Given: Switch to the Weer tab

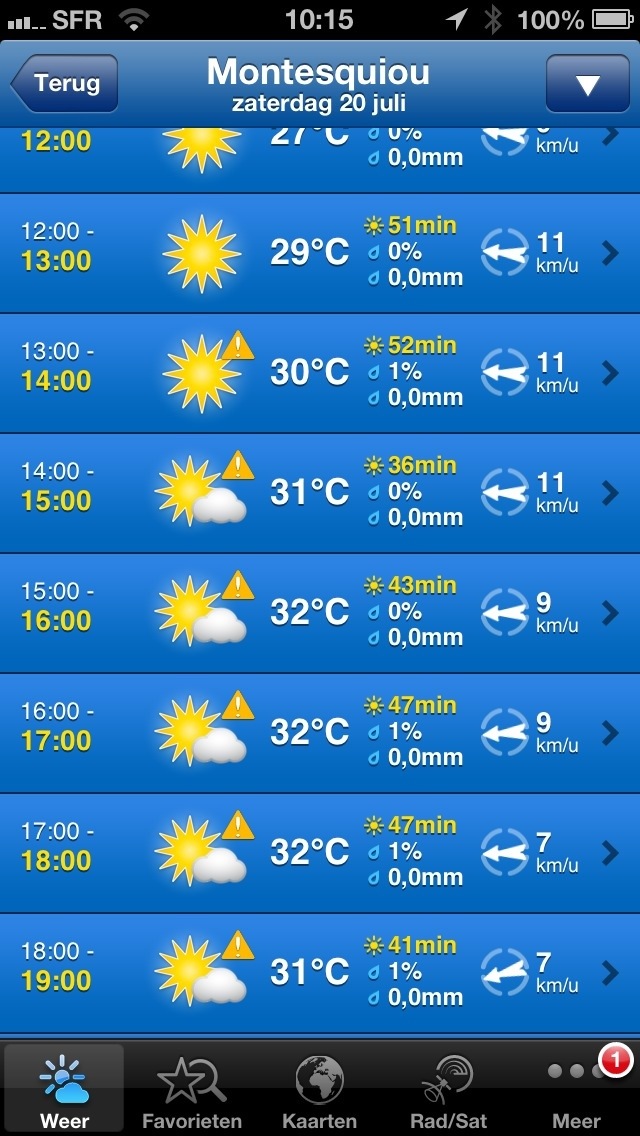Looking at the screenshot, I should pyautogui.click(x=65, y=1089).
